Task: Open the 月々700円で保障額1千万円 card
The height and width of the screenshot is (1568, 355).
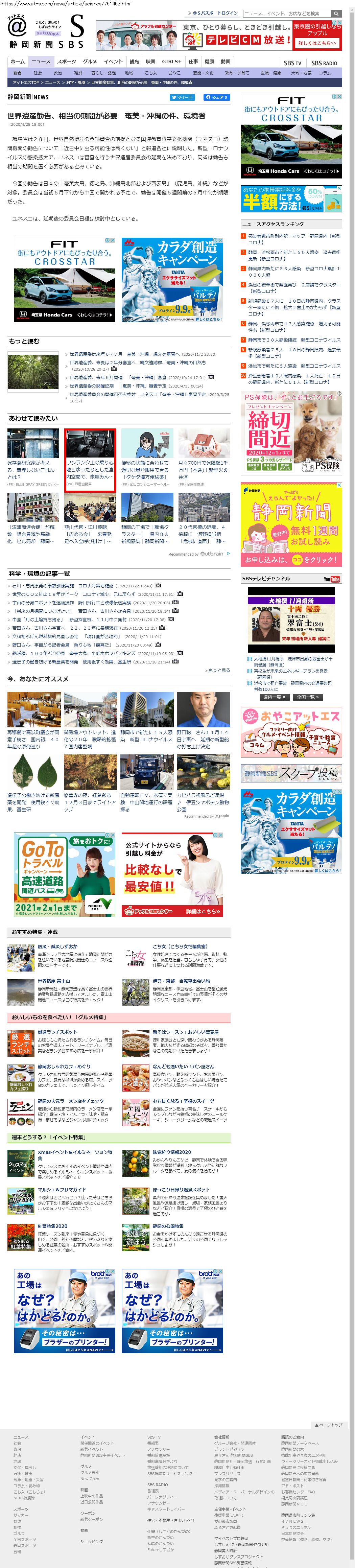Action: 204,453
